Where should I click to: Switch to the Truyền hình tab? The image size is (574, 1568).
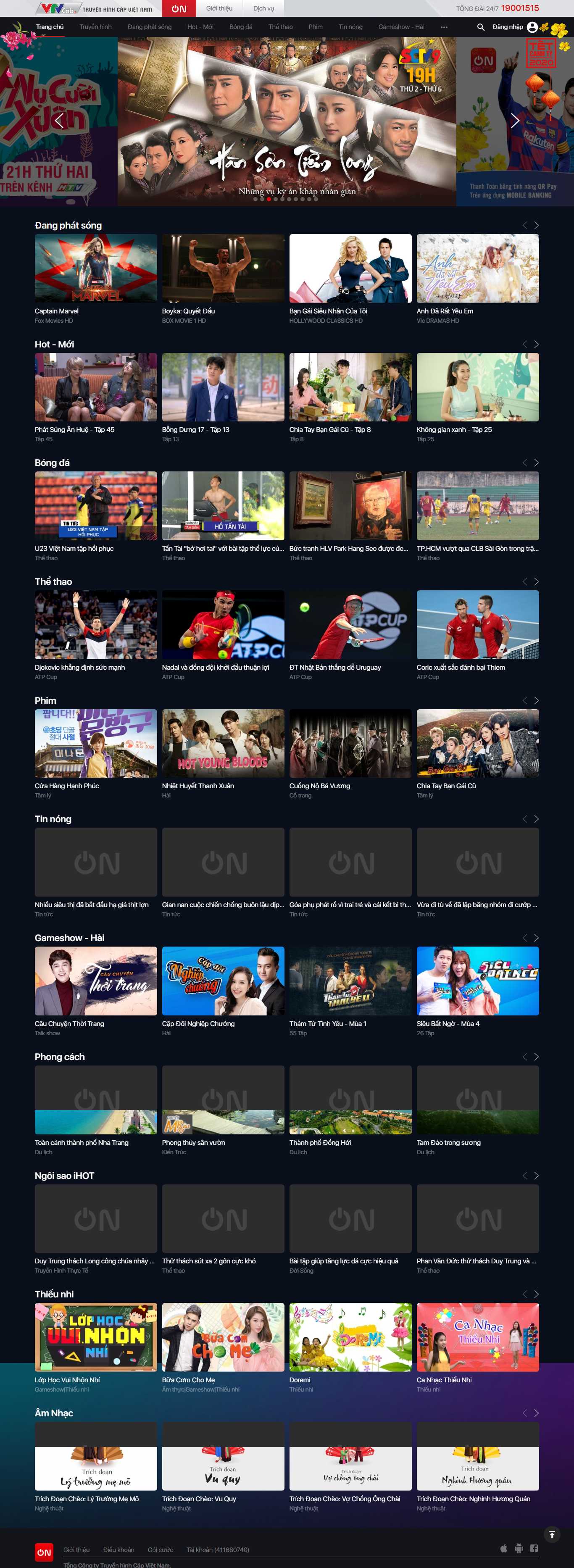point(95,27)
